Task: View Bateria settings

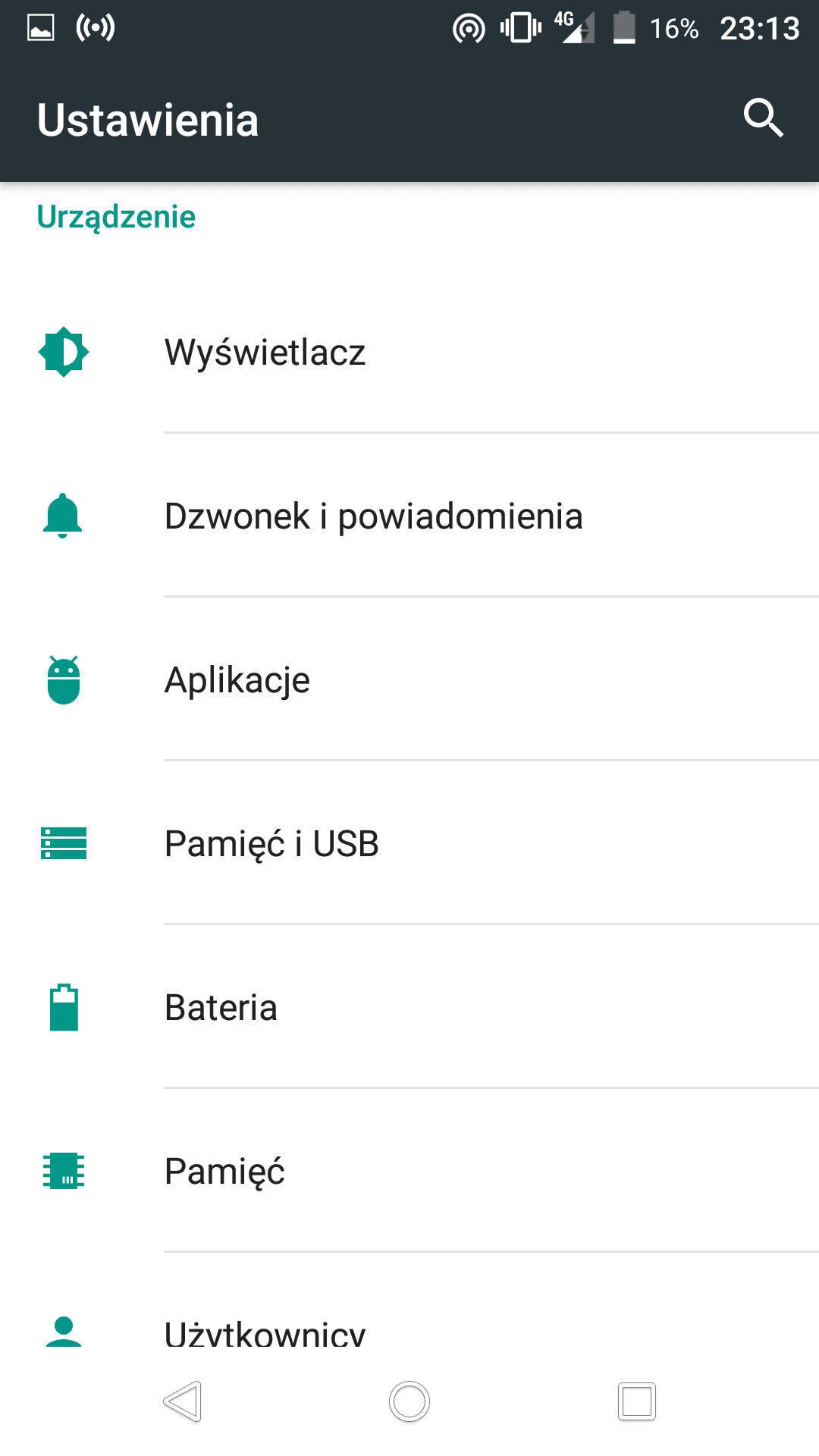Action: (x=409, y=1007)
